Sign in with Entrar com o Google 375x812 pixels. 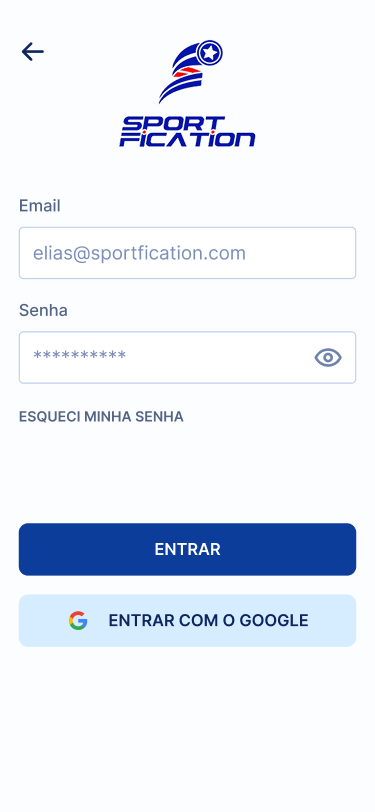pos(188,620)
